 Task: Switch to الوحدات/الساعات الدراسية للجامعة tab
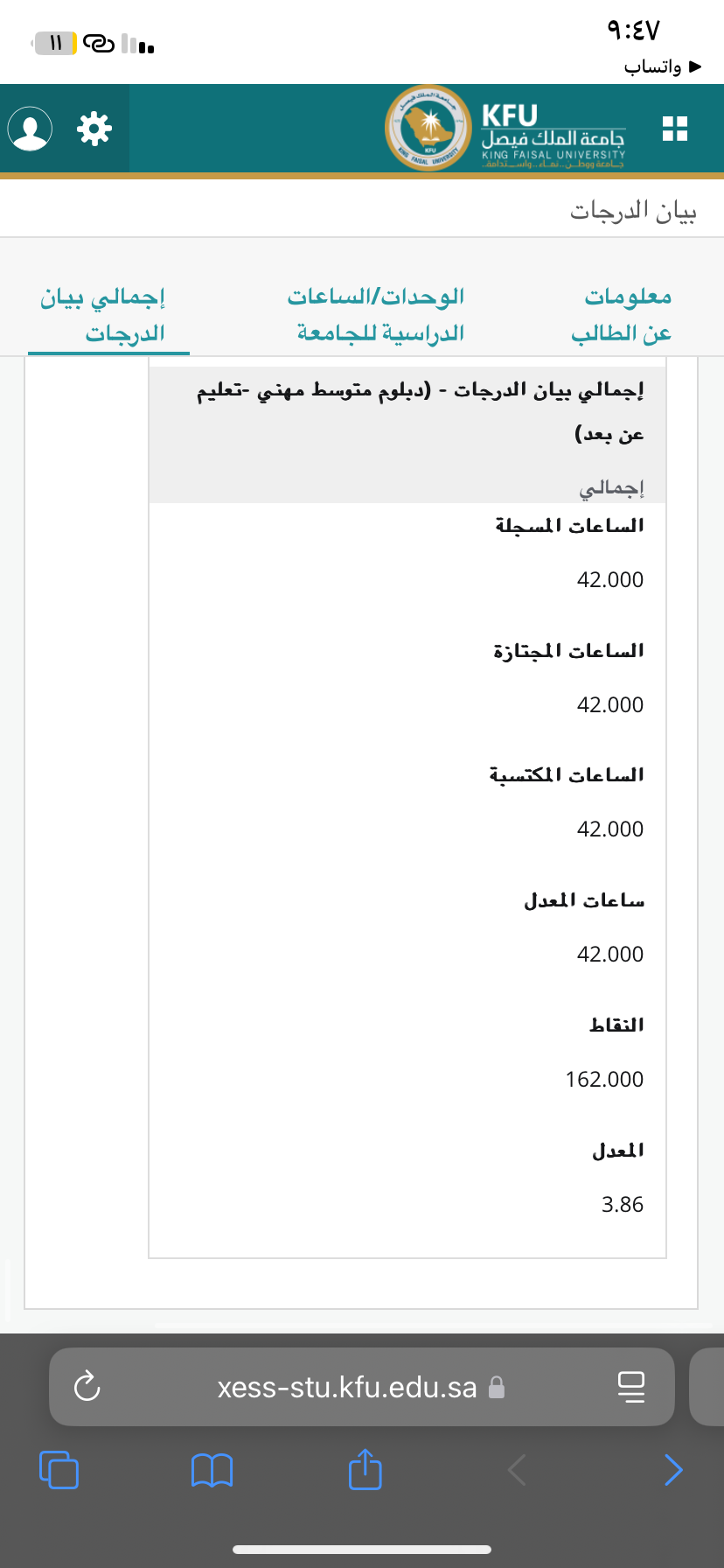point(377,315)
